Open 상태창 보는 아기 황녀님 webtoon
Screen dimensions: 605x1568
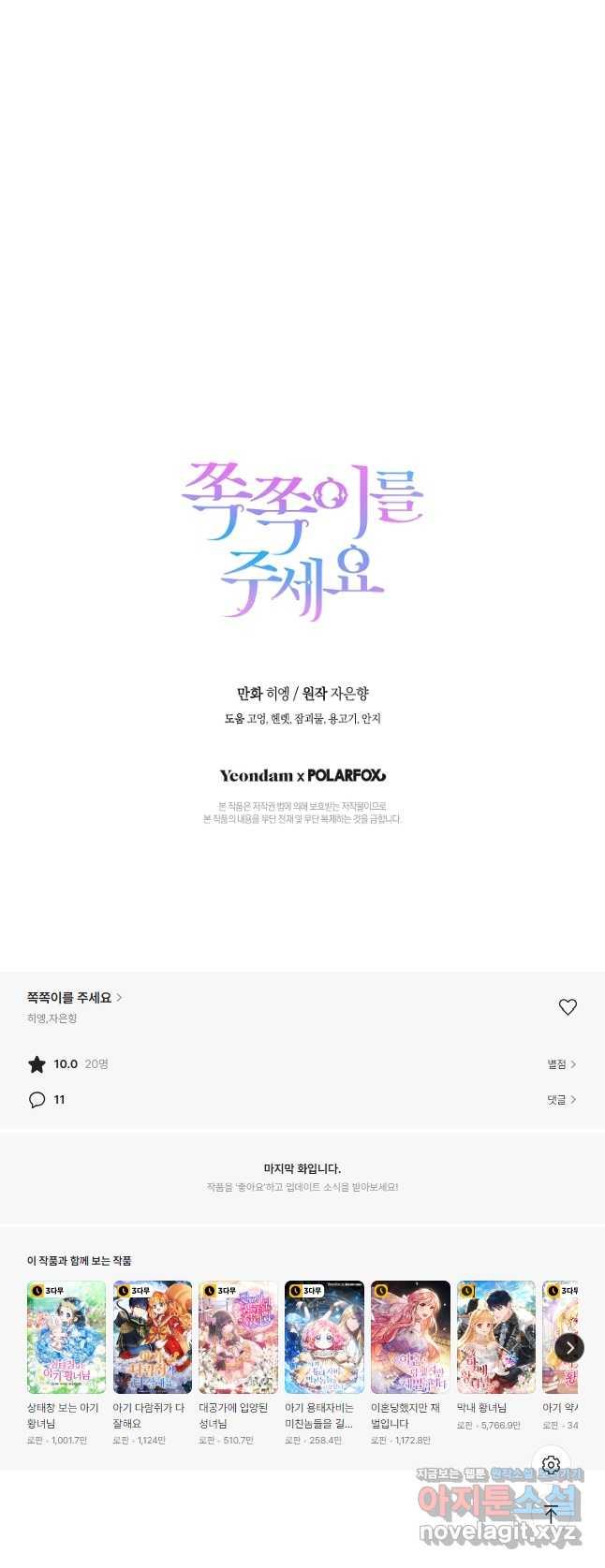[x=66, y=1338]
